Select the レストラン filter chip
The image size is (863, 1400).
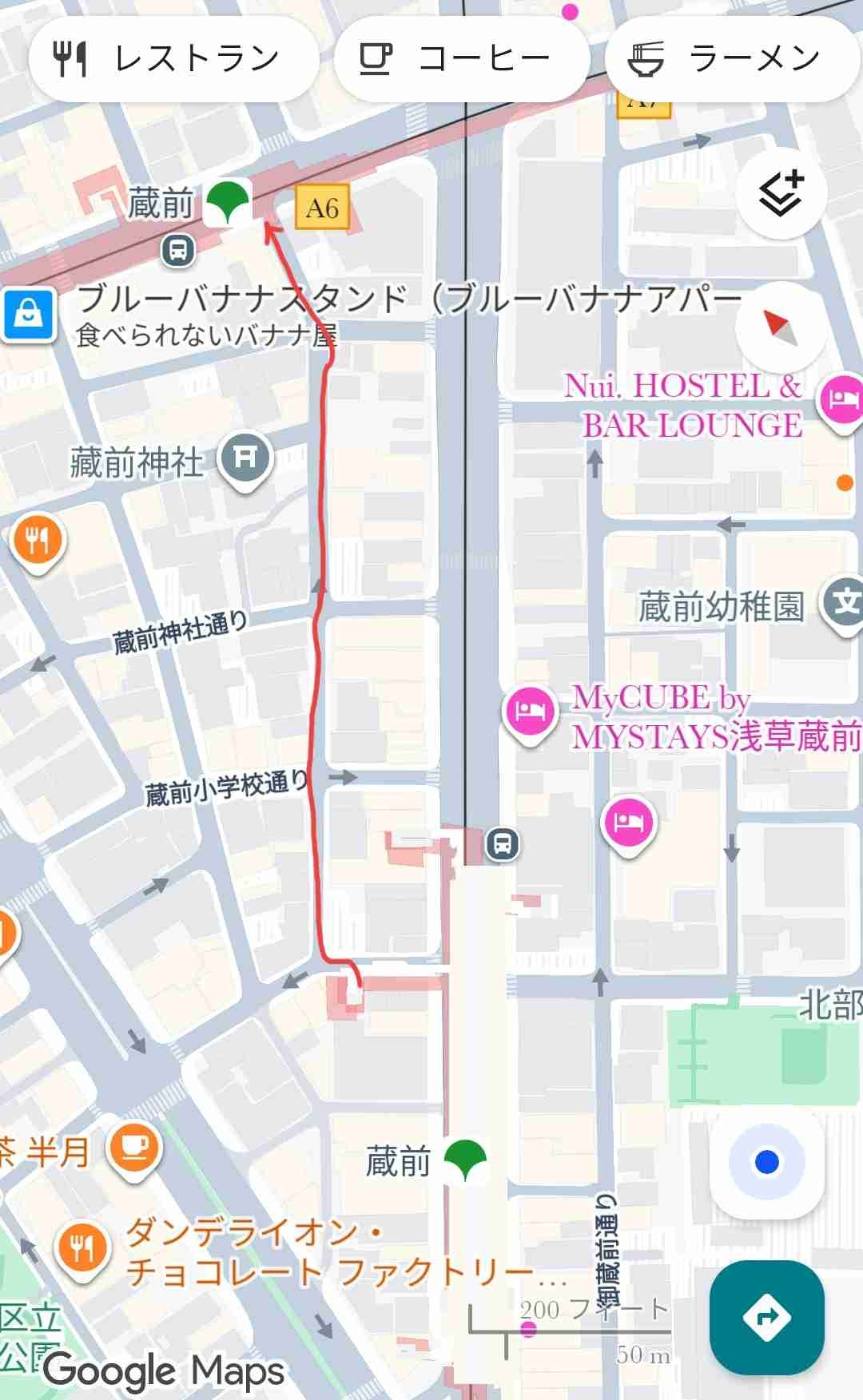click(173, 58)
